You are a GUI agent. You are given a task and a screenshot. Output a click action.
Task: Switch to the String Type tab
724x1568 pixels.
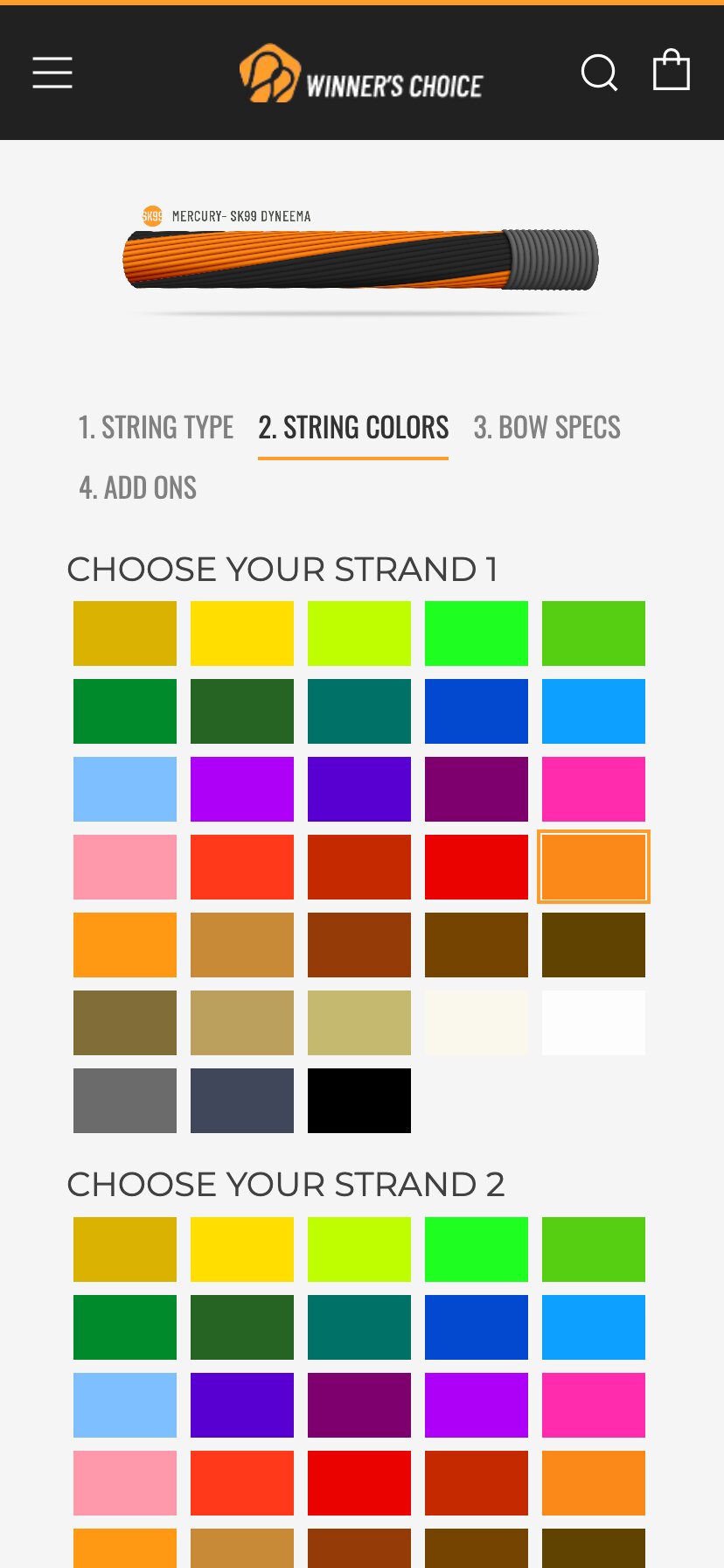click(x=156, y=428)
